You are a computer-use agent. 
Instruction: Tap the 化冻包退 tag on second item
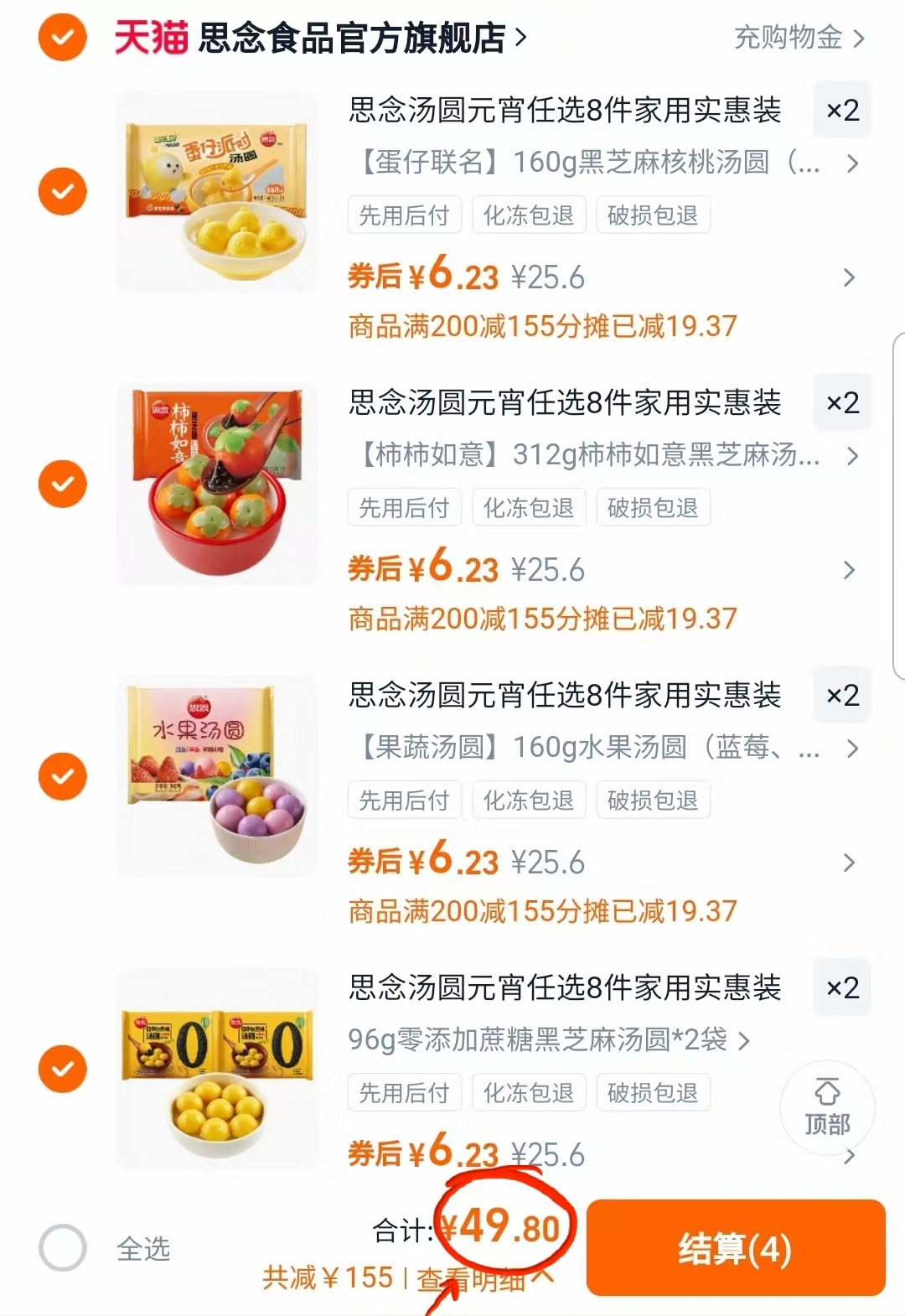[529, 507]
